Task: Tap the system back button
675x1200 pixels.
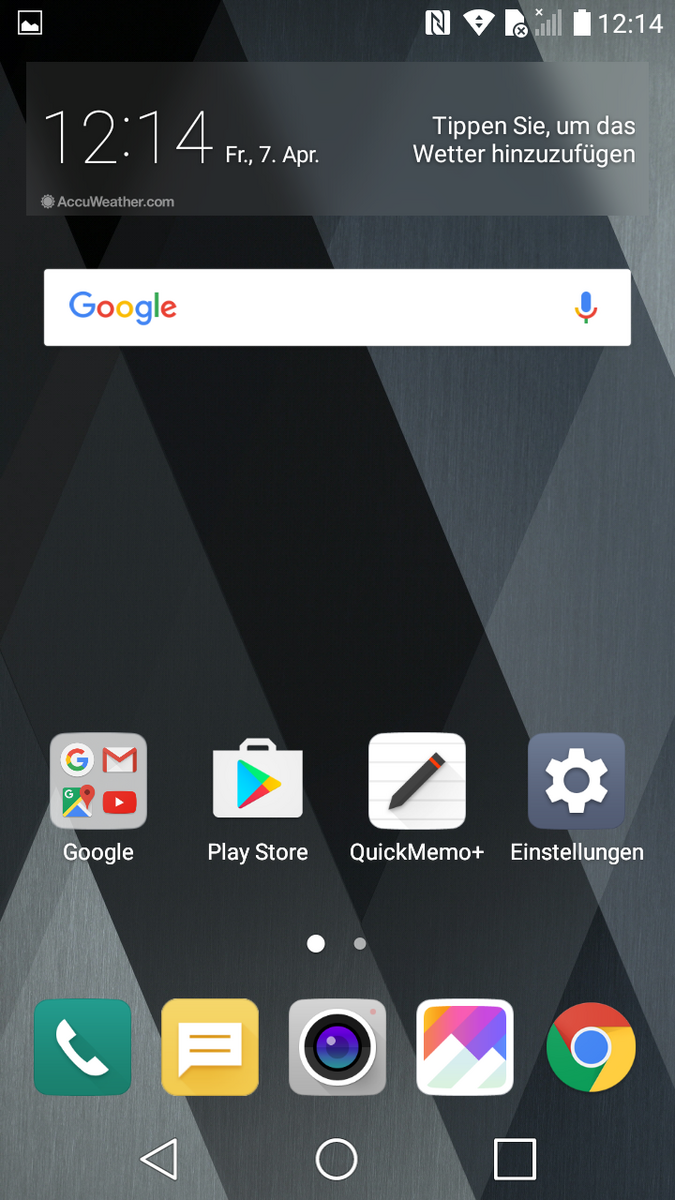Action: (x=160, y=1159)
